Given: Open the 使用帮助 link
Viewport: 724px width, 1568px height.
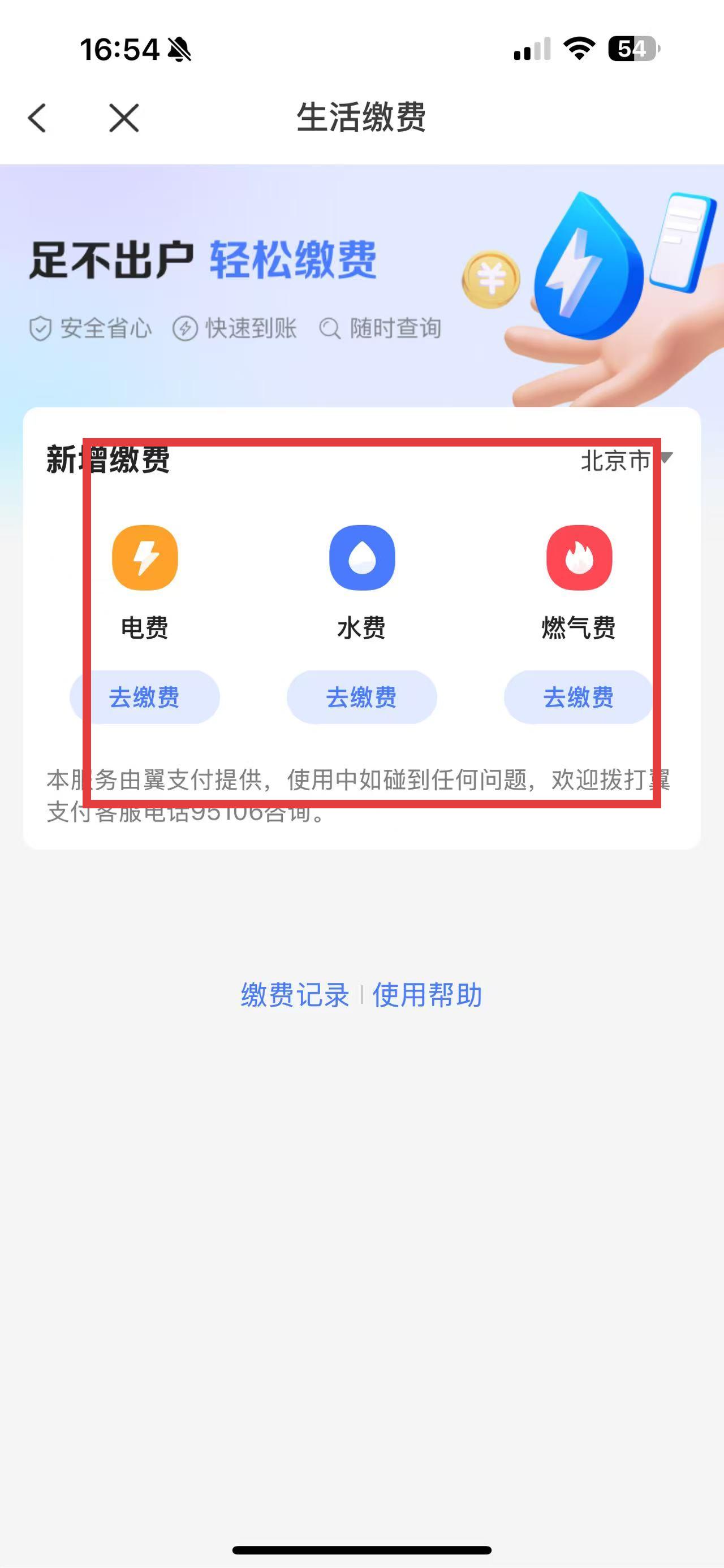Looking at the screenshot, I should point(428,995).
